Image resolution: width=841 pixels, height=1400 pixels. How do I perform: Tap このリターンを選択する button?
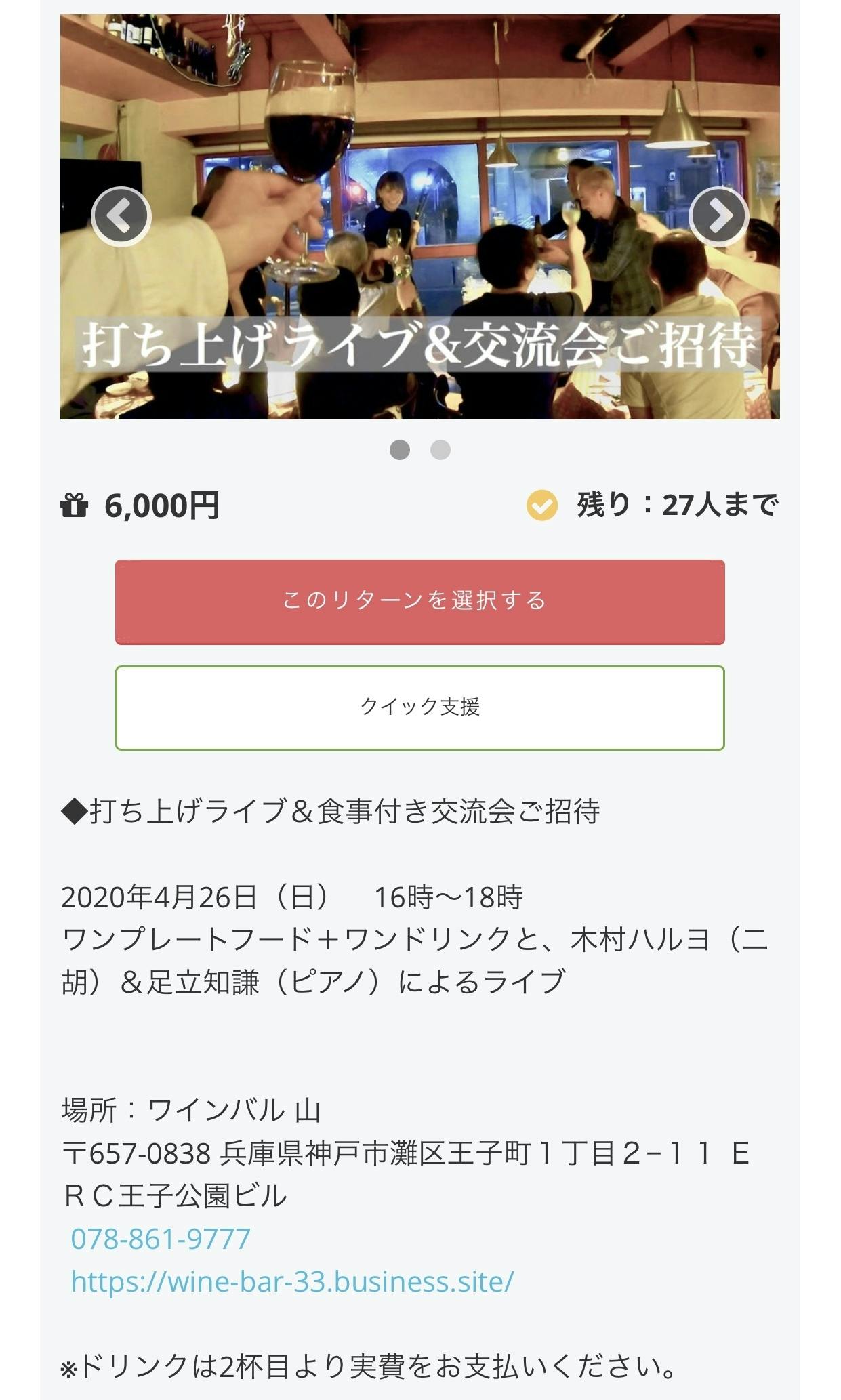pos(419,602)
